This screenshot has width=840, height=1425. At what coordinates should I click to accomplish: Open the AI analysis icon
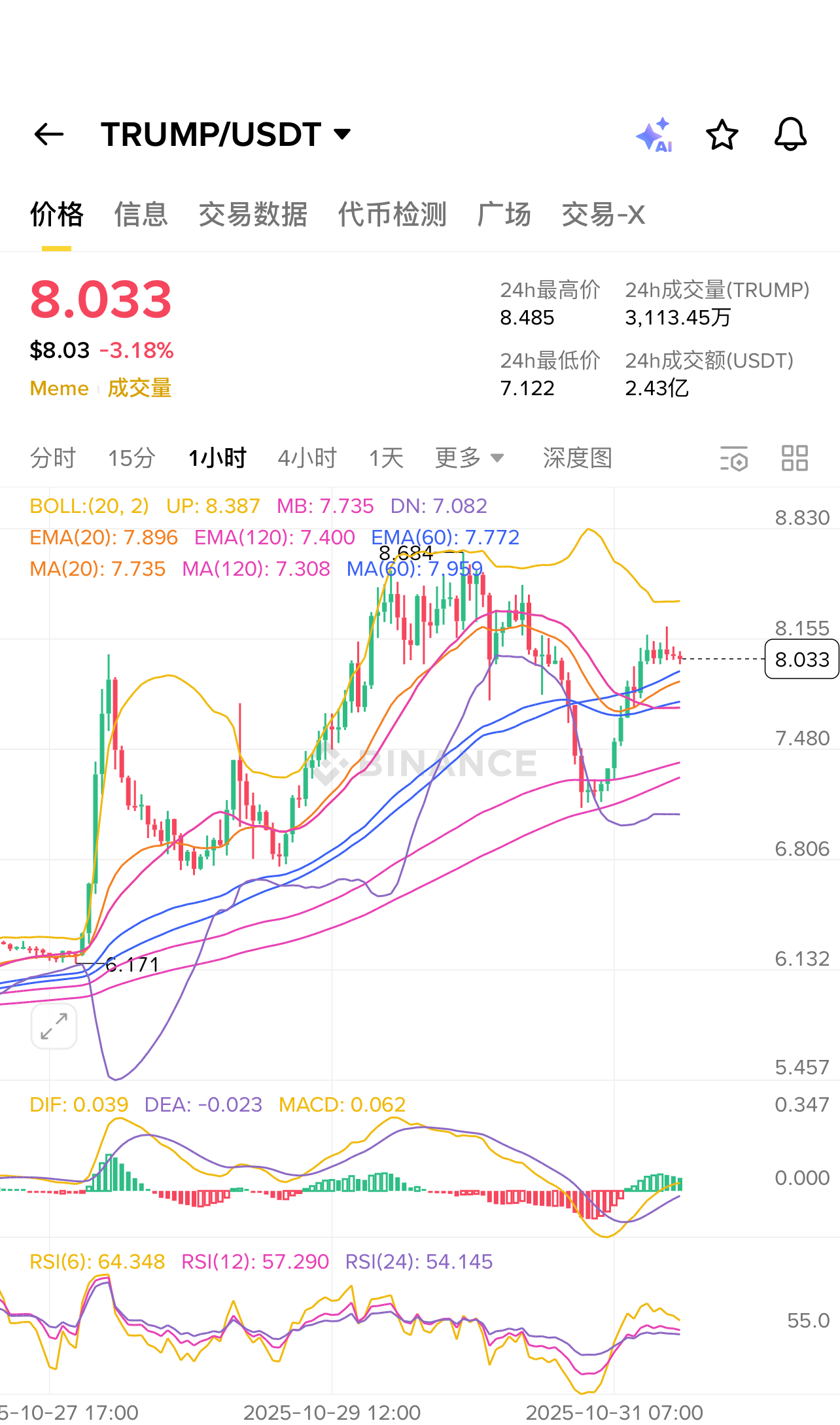tap(655, 135)
